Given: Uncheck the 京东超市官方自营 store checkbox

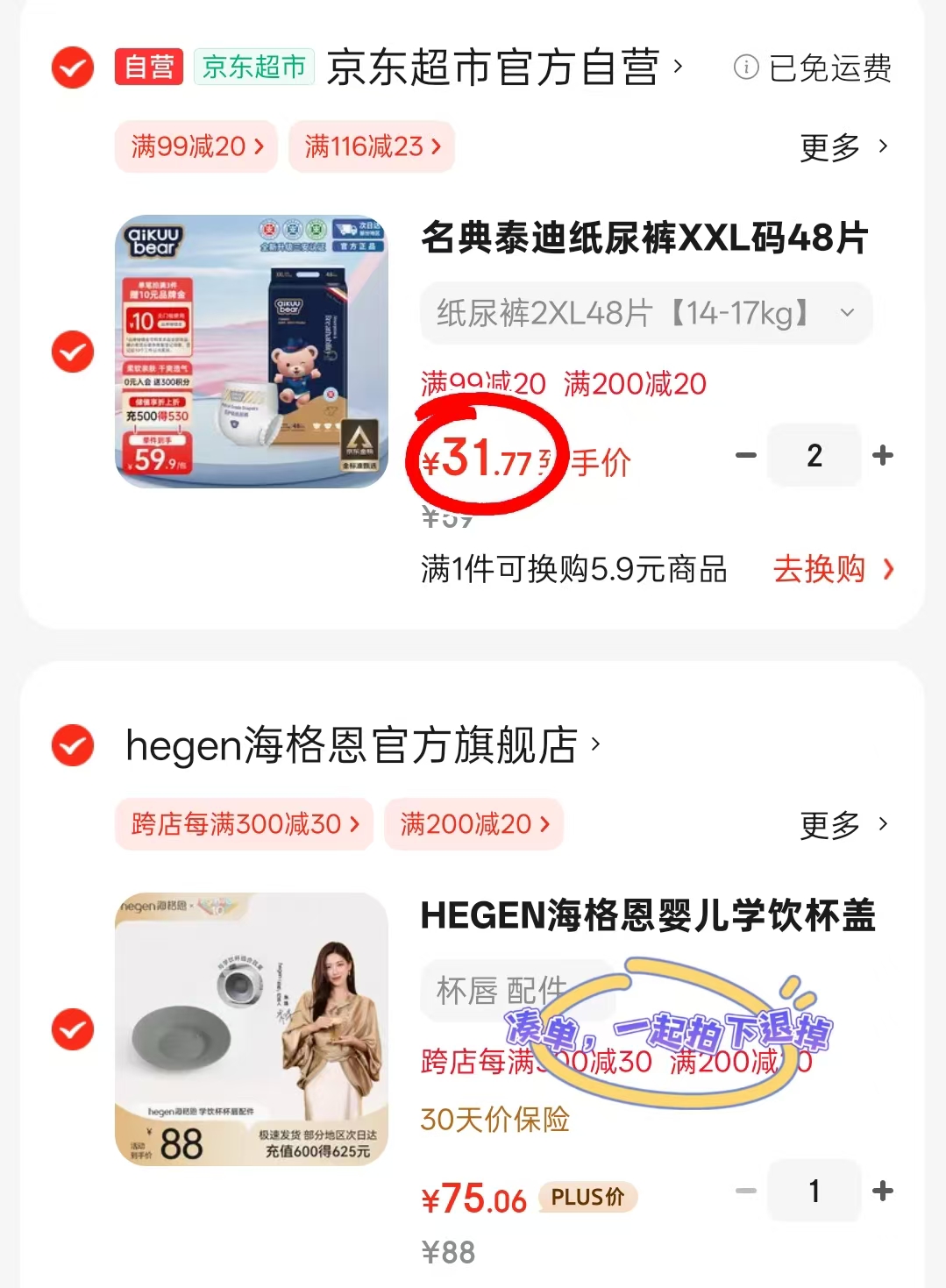Looking at the screenshot, I should (x=72, y=67).
